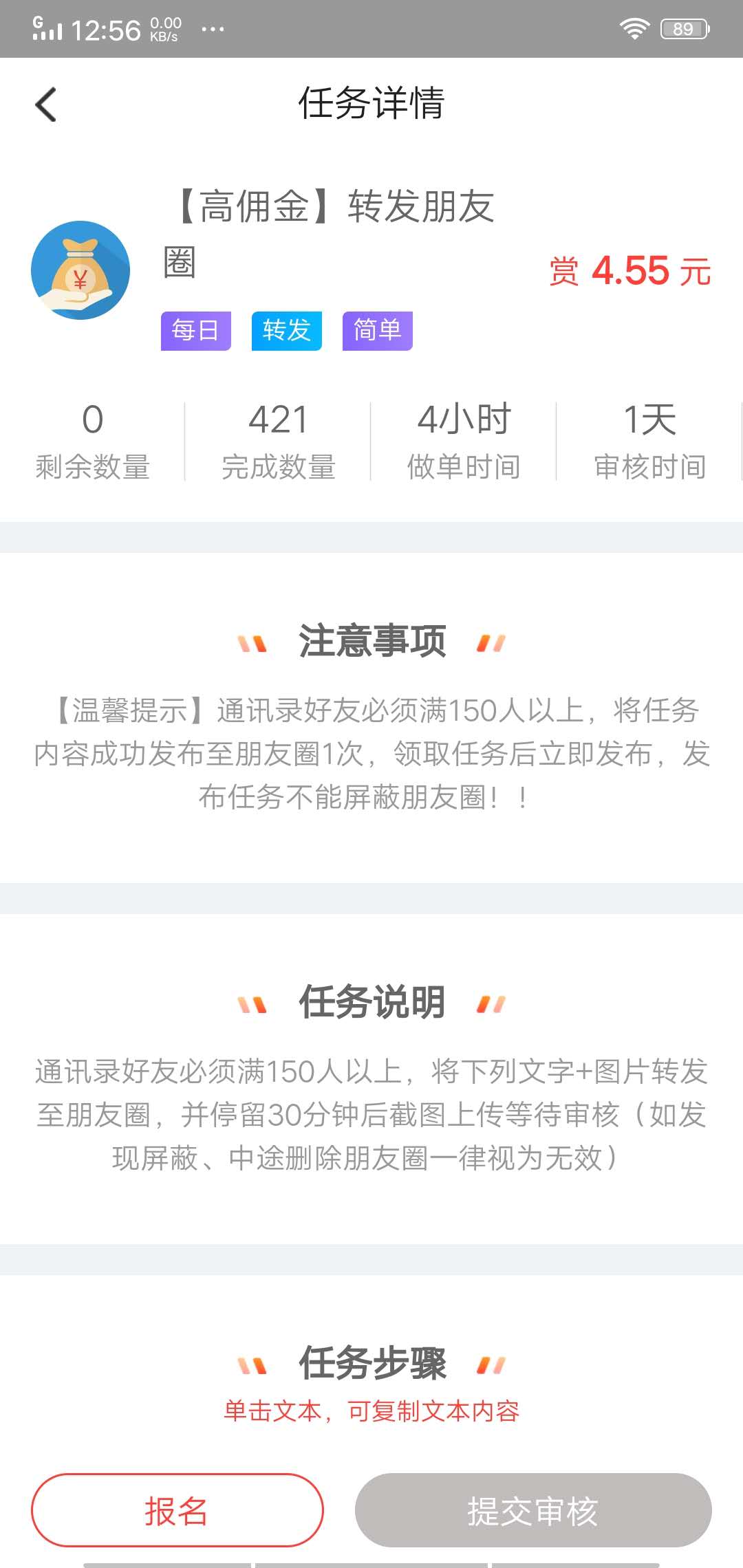Tap the copy text hint 单击文本，可复制文本内容
This screenshot has width=743, height=1568.
[x=371, y=1411]
